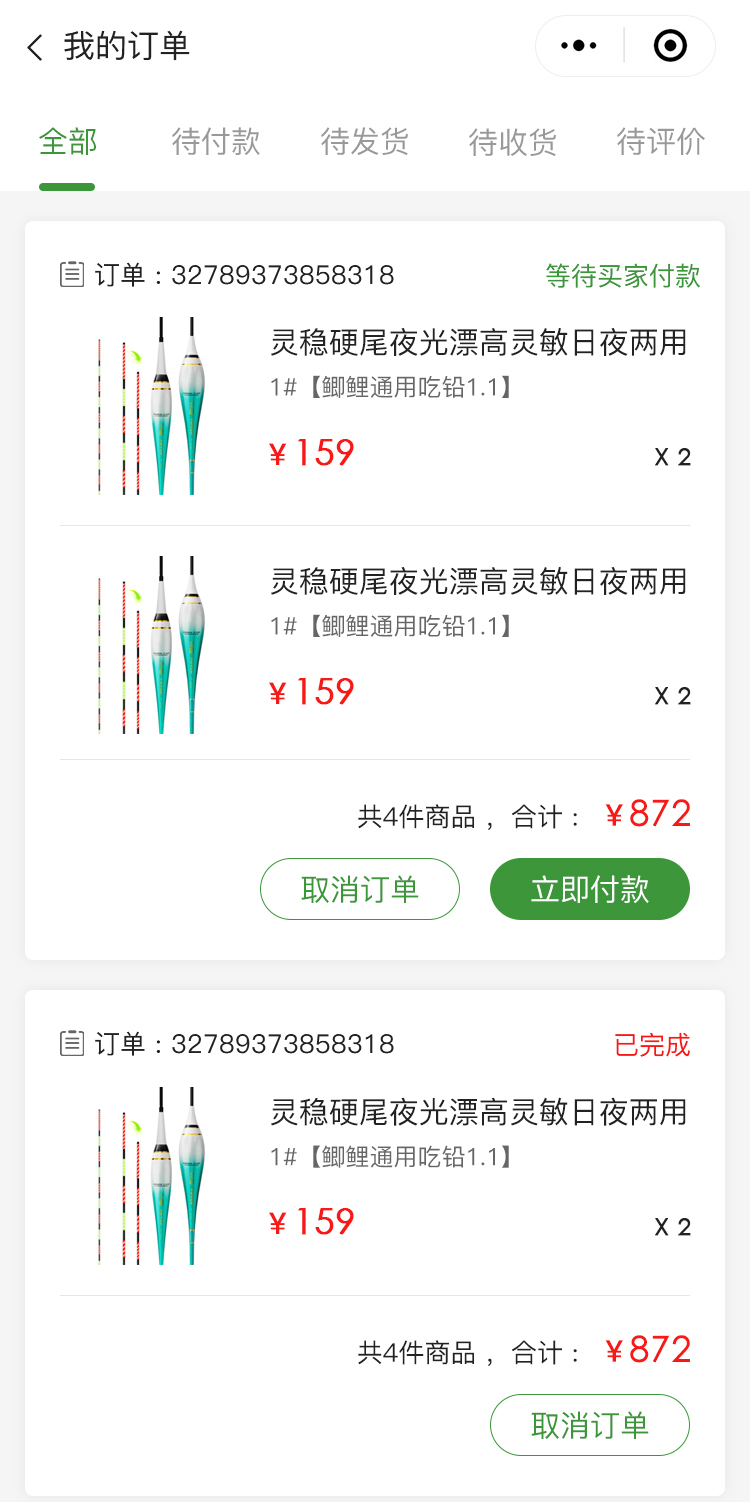
Task: Open the product in the 已完成 order
Action: (x=478, y=1112)
